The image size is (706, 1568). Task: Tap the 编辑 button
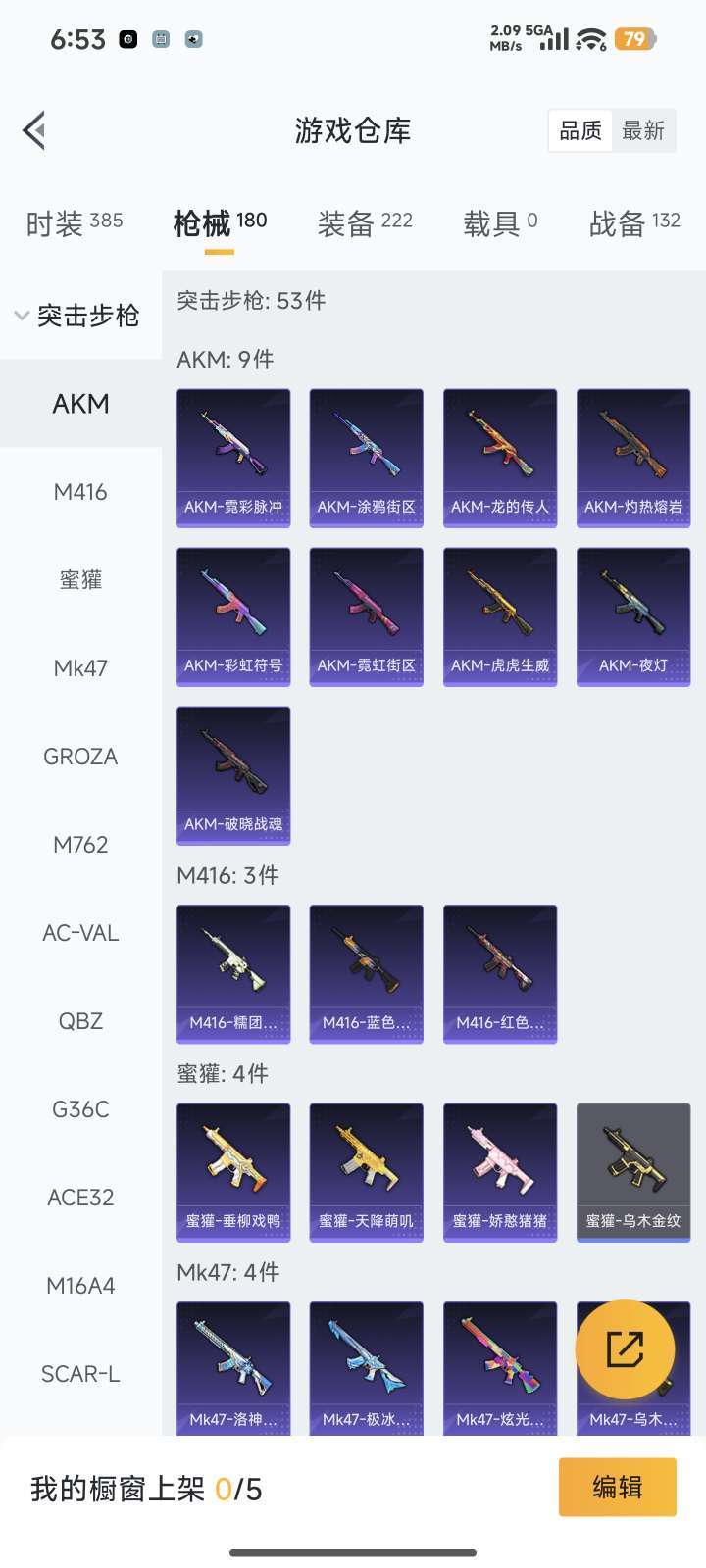coord(617,1487)
